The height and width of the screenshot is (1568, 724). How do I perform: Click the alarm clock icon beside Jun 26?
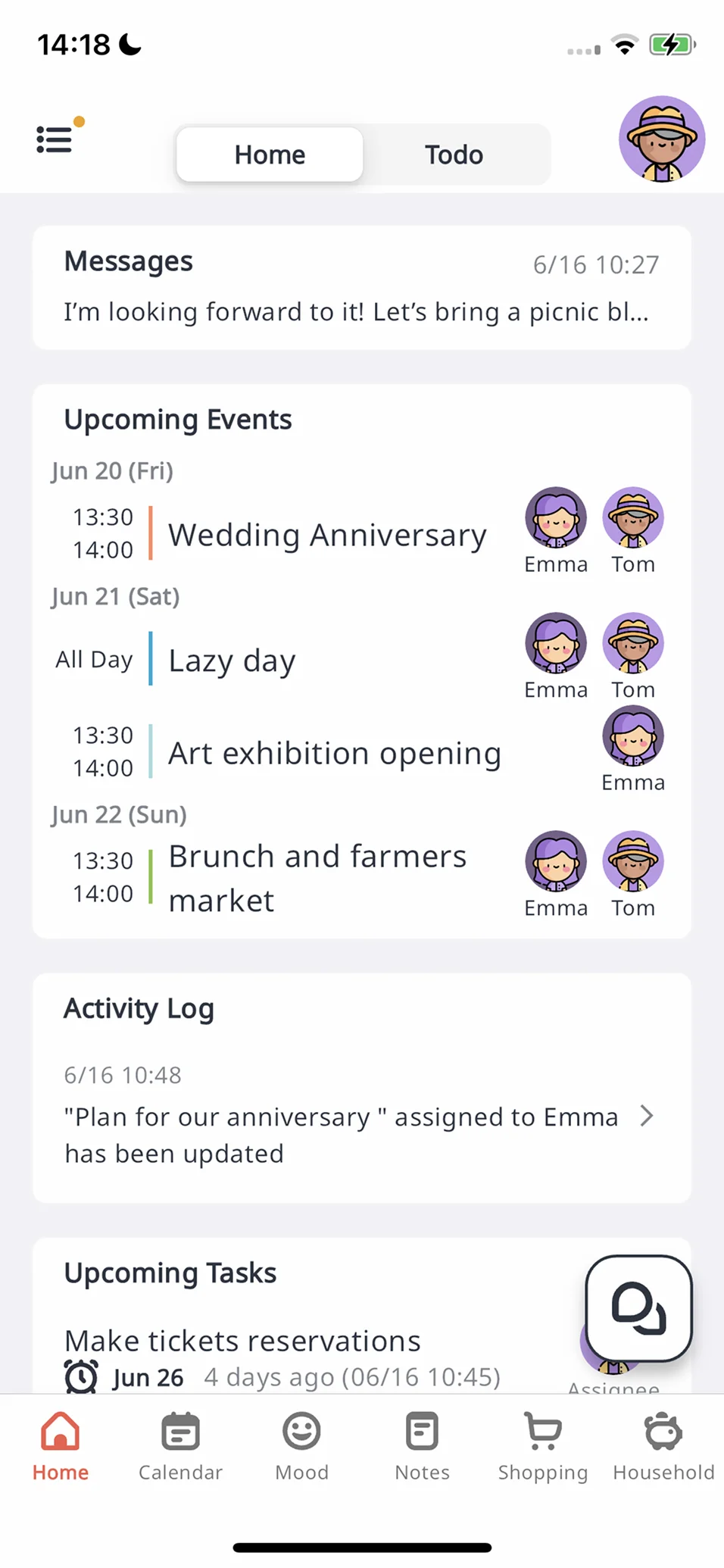coord(83,1373)
